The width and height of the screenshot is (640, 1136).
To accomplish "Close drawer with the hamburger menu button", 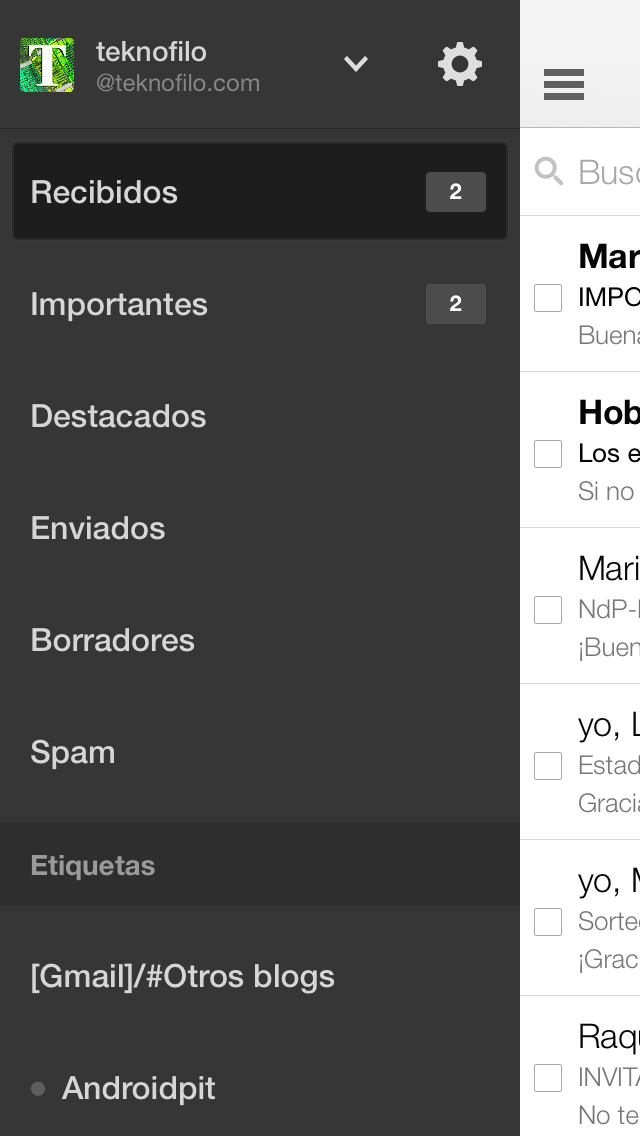I will click(564, 85).
